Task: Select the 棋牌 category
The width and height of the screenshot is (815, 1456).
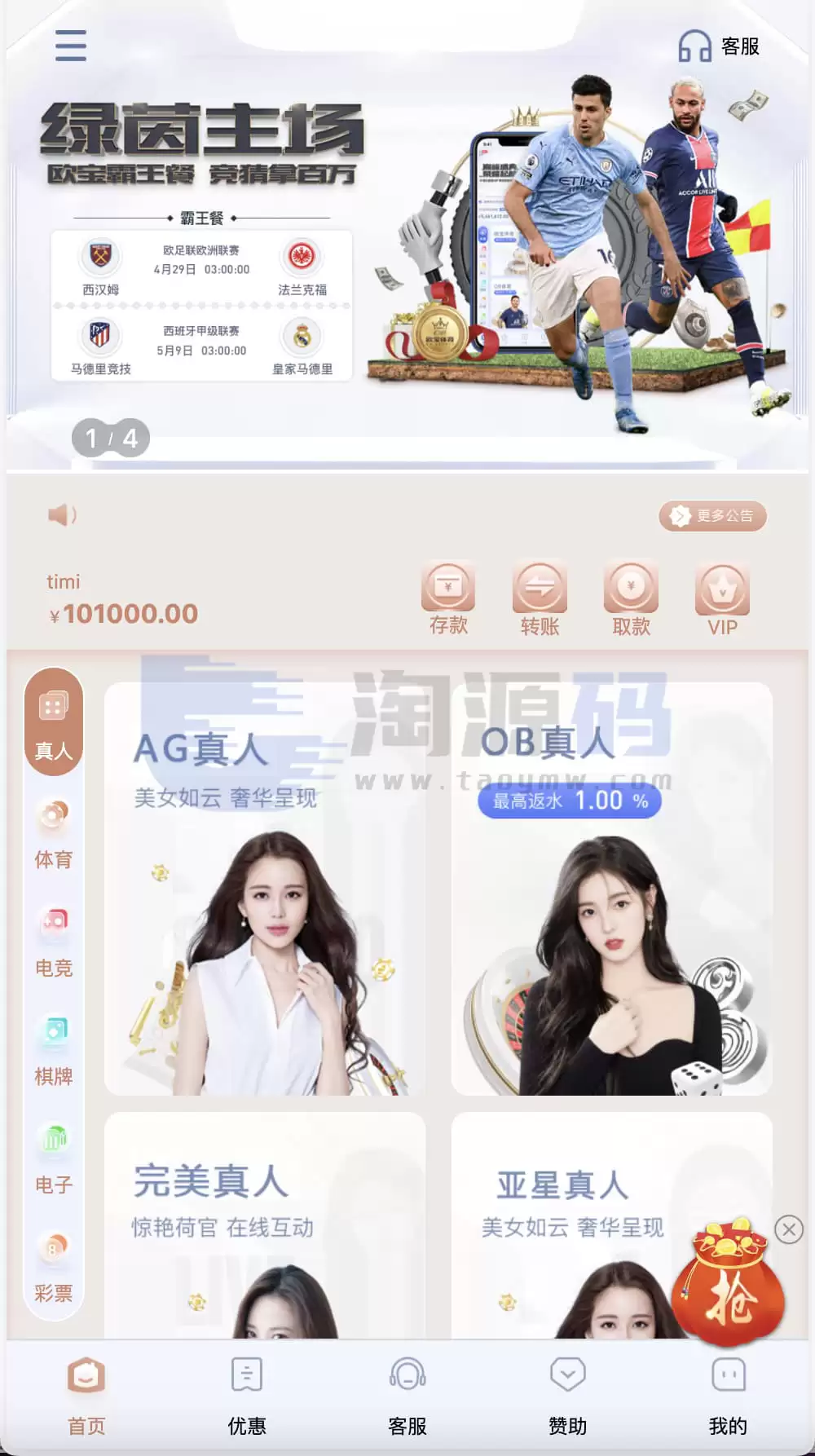Action: (x=54, y=1050)
